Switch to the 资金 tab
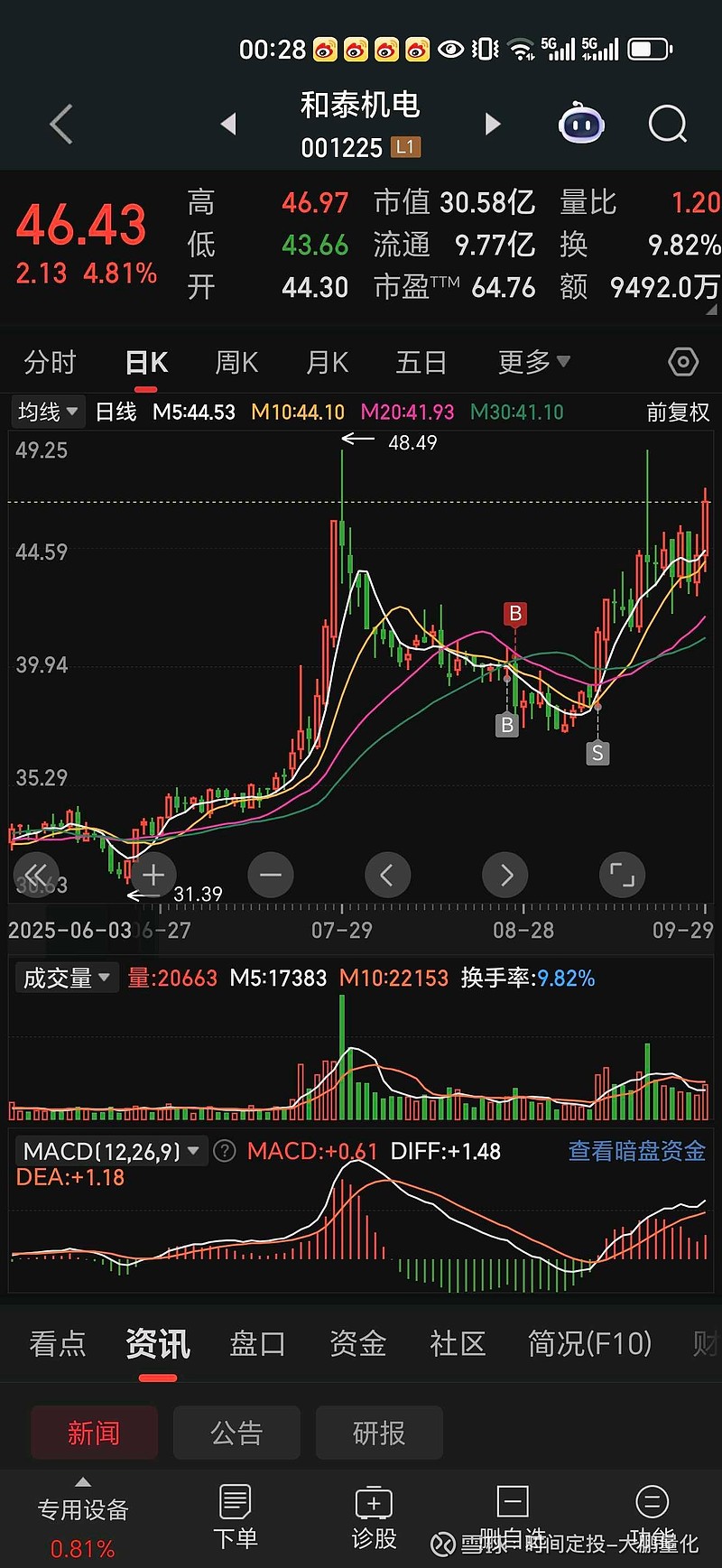Image resolution: width=722 pixels, height=1568 pixels. pyautogui.click(x=357, y=1344)
